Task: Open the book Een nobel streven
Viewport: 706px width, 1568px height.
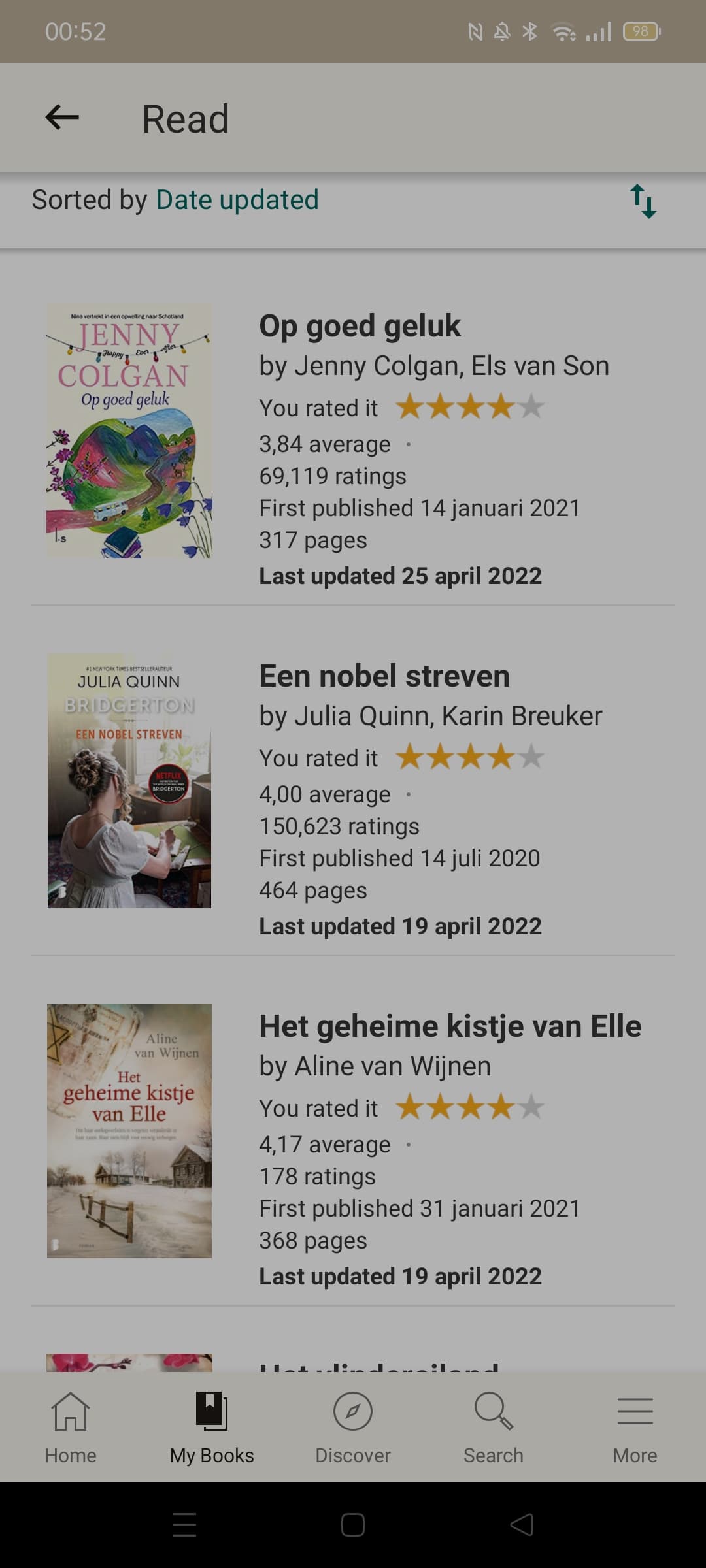Action: tap(384, 676)
